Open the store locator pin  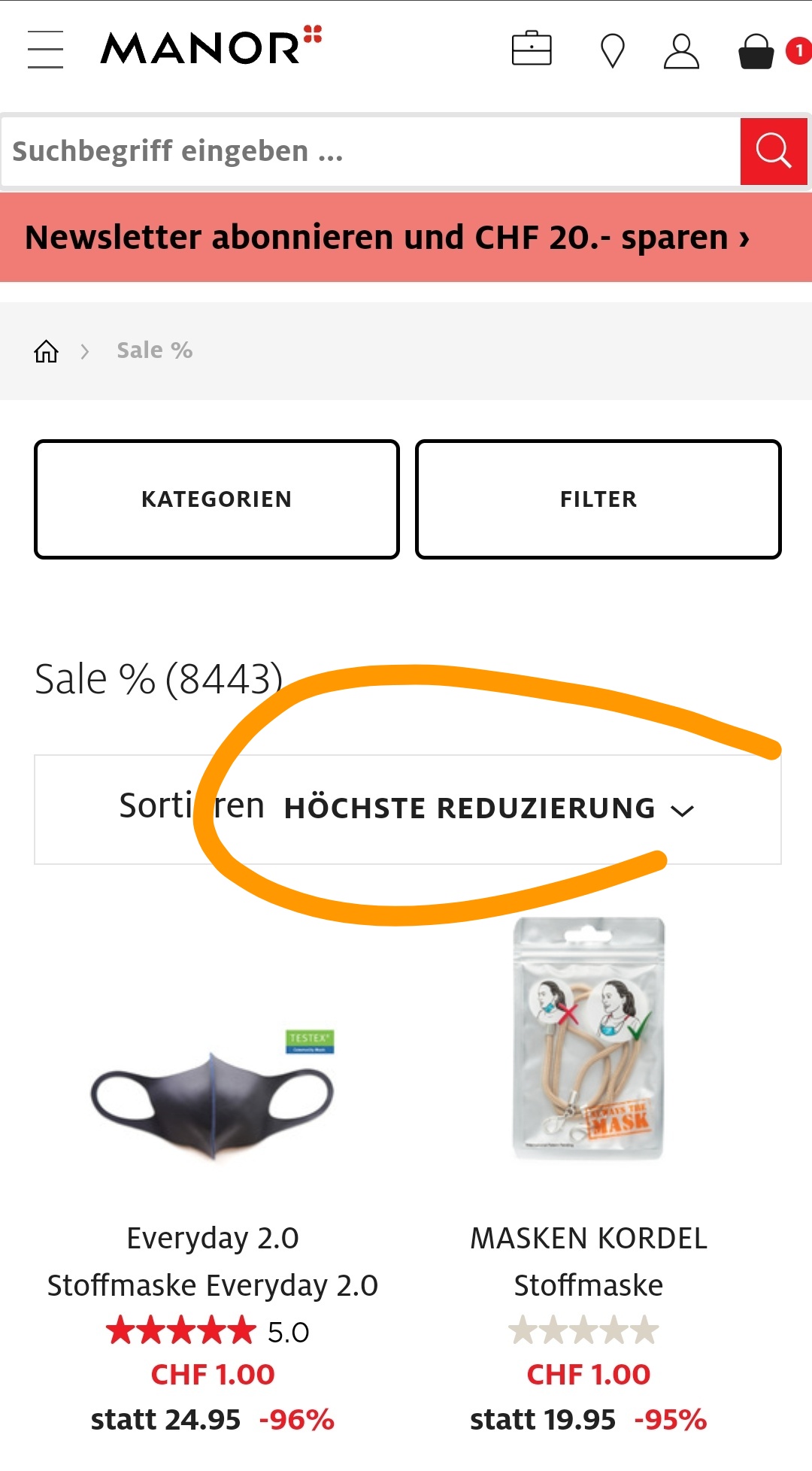point(613,51)
